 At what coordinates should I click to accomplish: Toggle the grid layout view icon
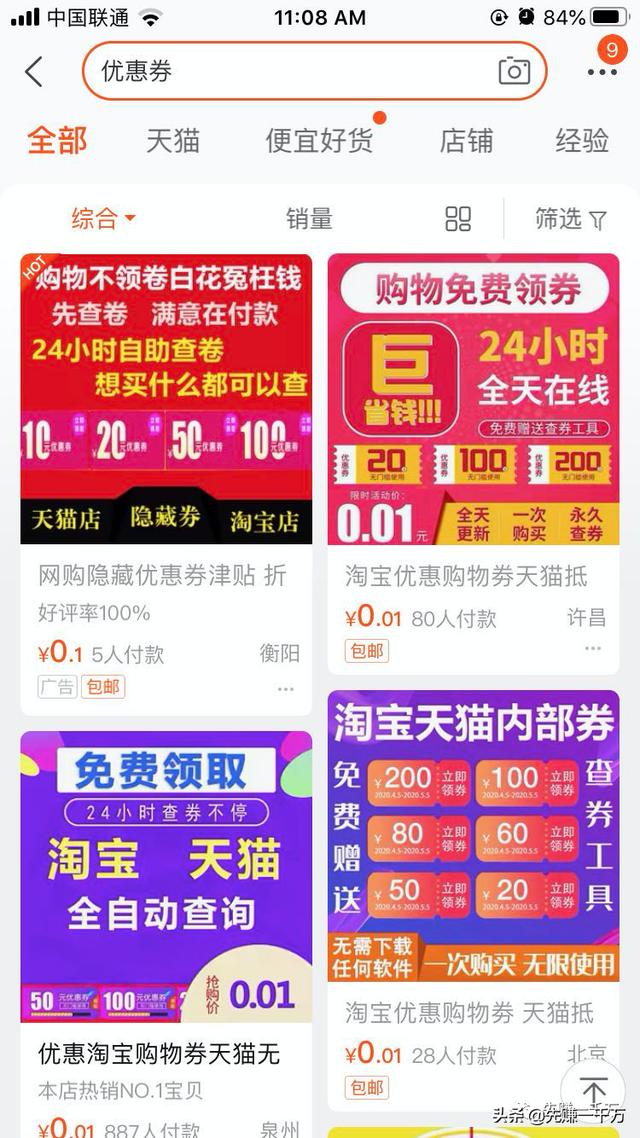click(458, 218)
